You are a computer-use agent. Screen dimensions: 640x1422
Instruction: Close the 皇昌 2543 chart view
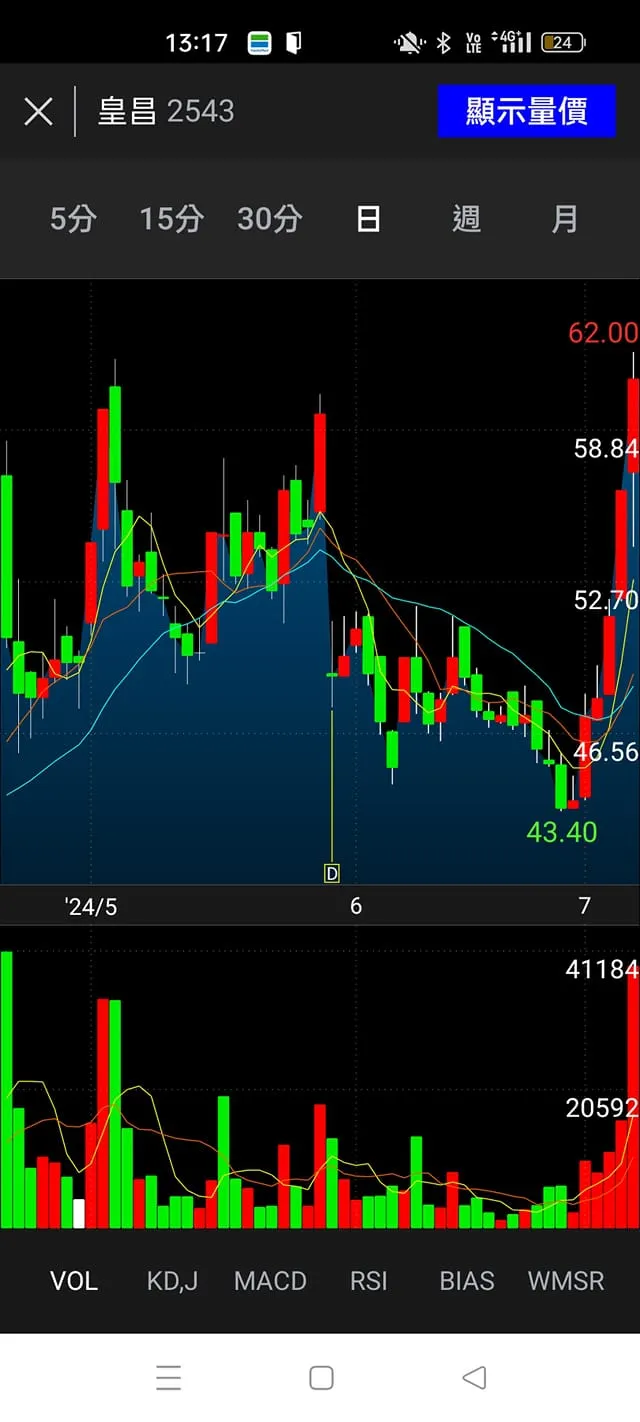38,111
